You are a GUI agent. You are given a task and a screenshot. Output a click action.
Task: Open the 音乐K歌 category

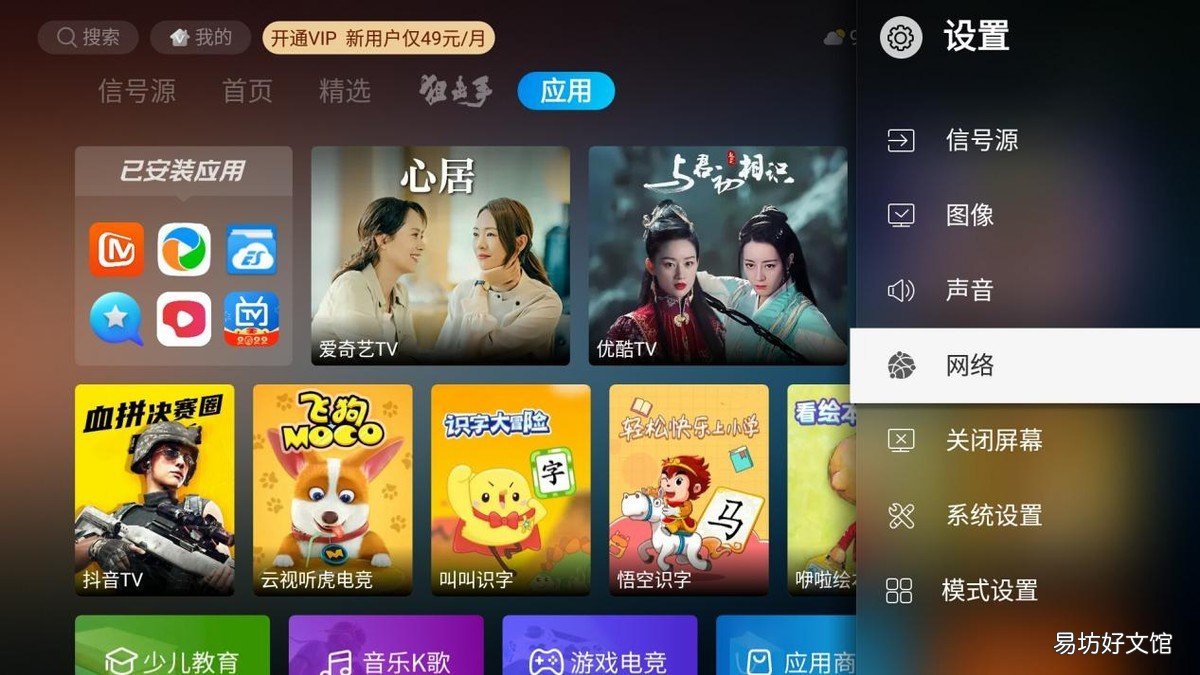click(x=386, y=650)
